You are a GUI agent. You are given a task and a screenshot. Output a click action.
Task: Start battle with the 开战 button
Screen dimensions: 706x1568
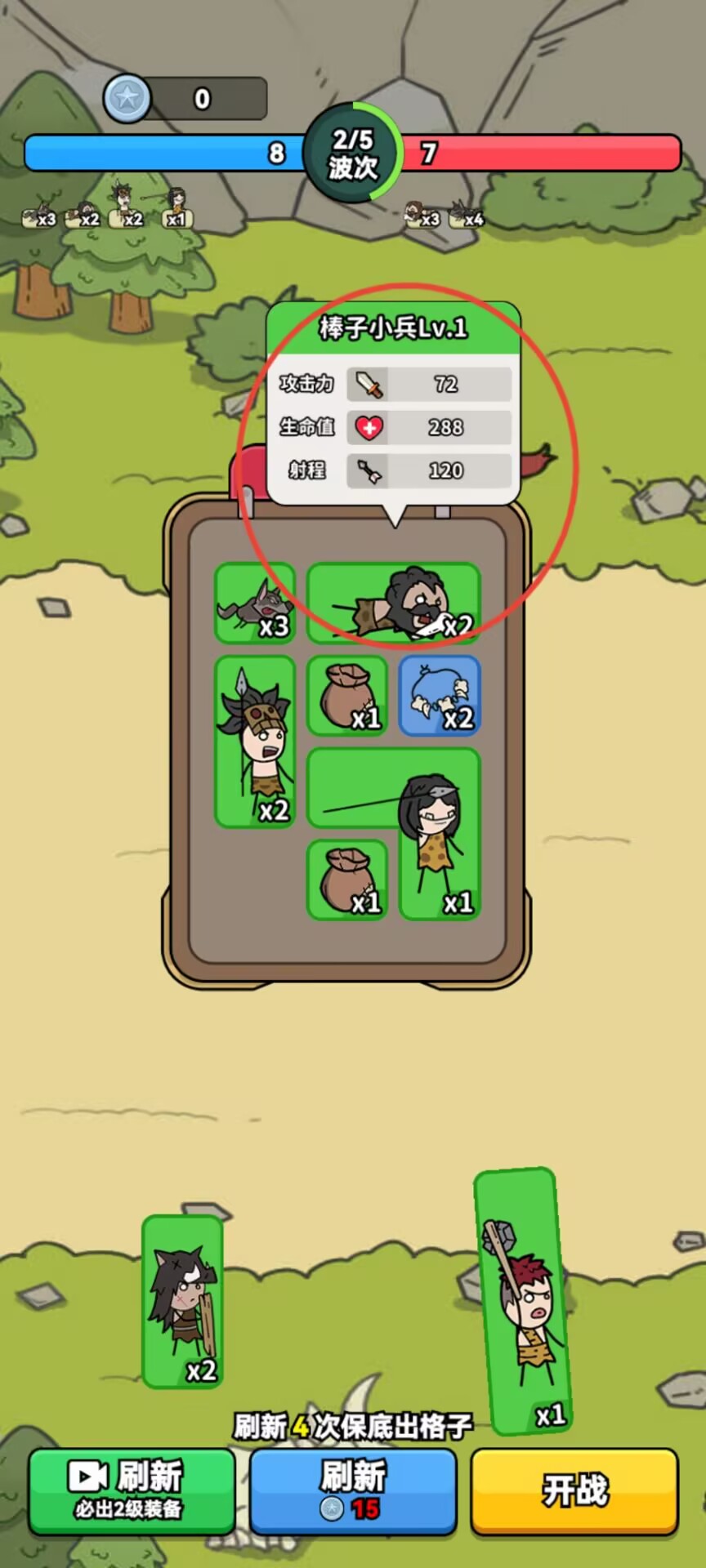coord(574,1491)
